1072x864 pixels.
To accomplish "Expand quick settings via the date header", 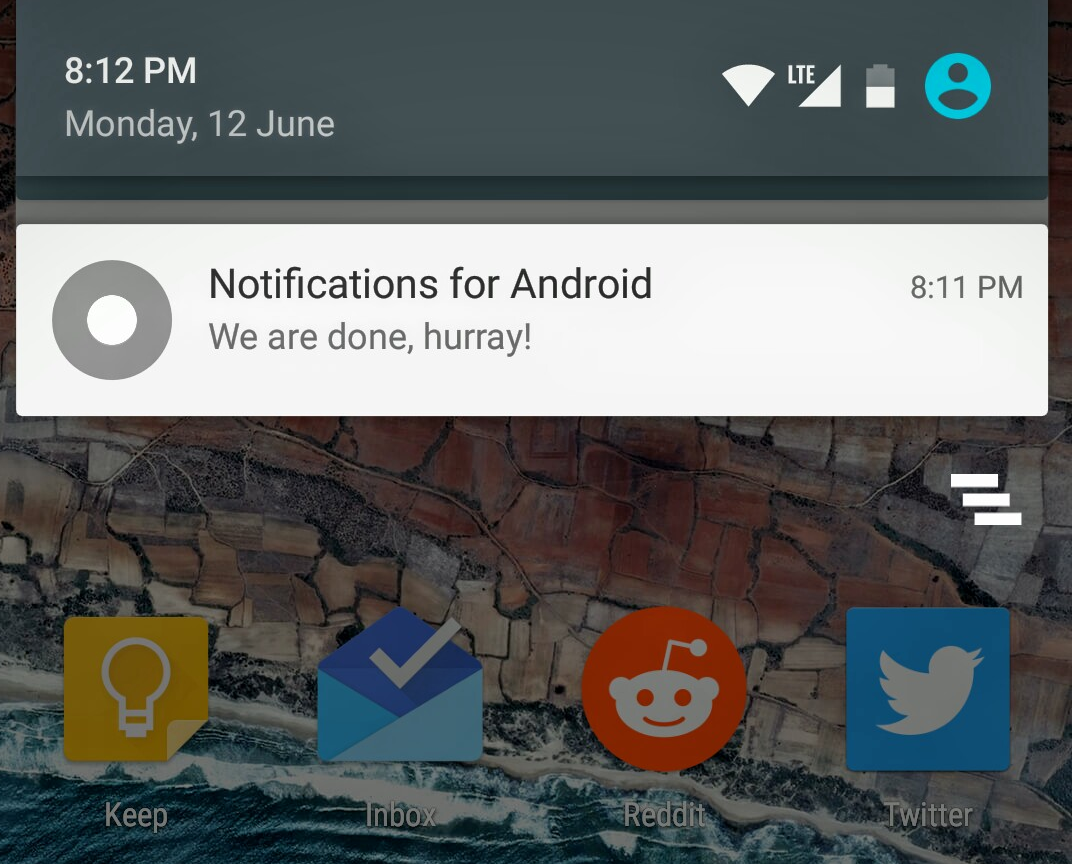I will 200,124.
